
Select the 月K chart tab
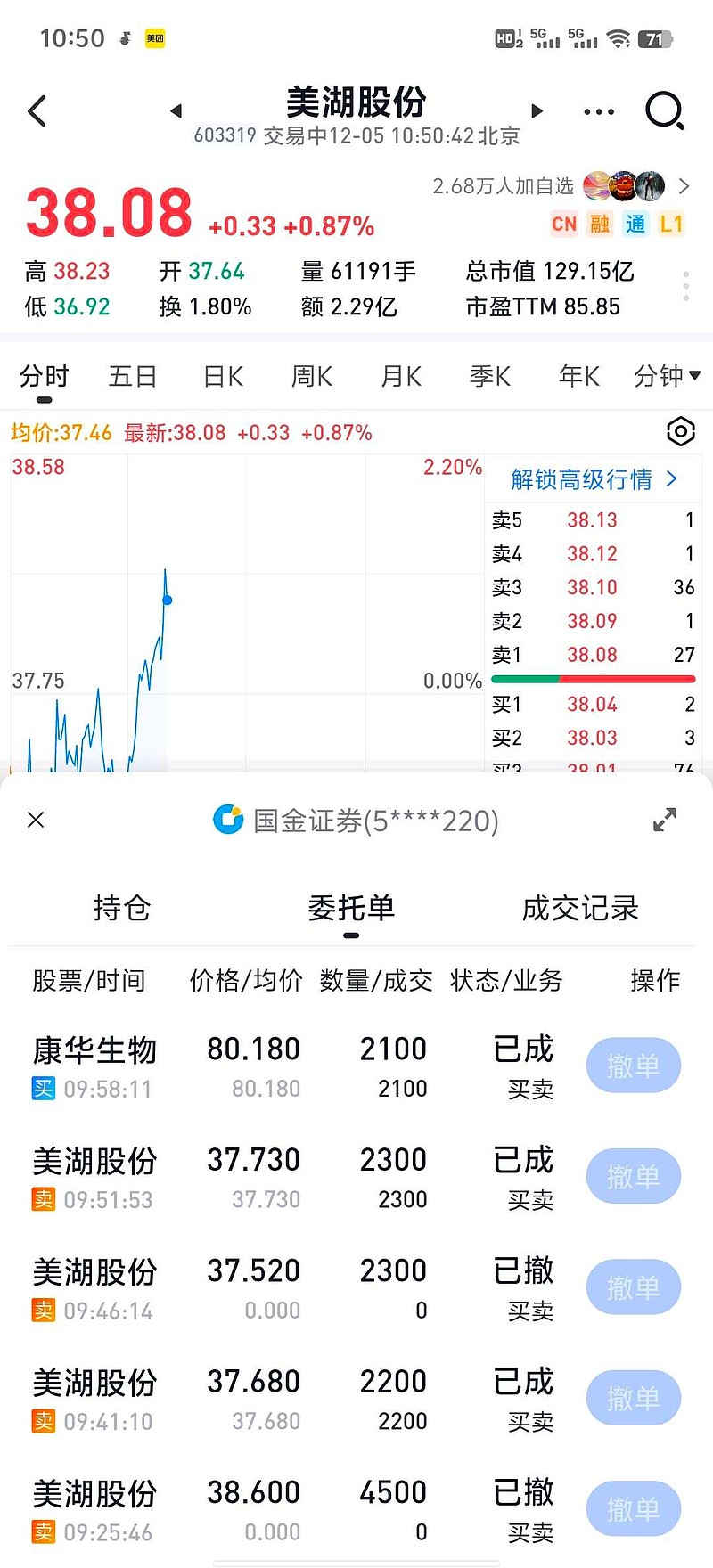[x=401, y=377]
